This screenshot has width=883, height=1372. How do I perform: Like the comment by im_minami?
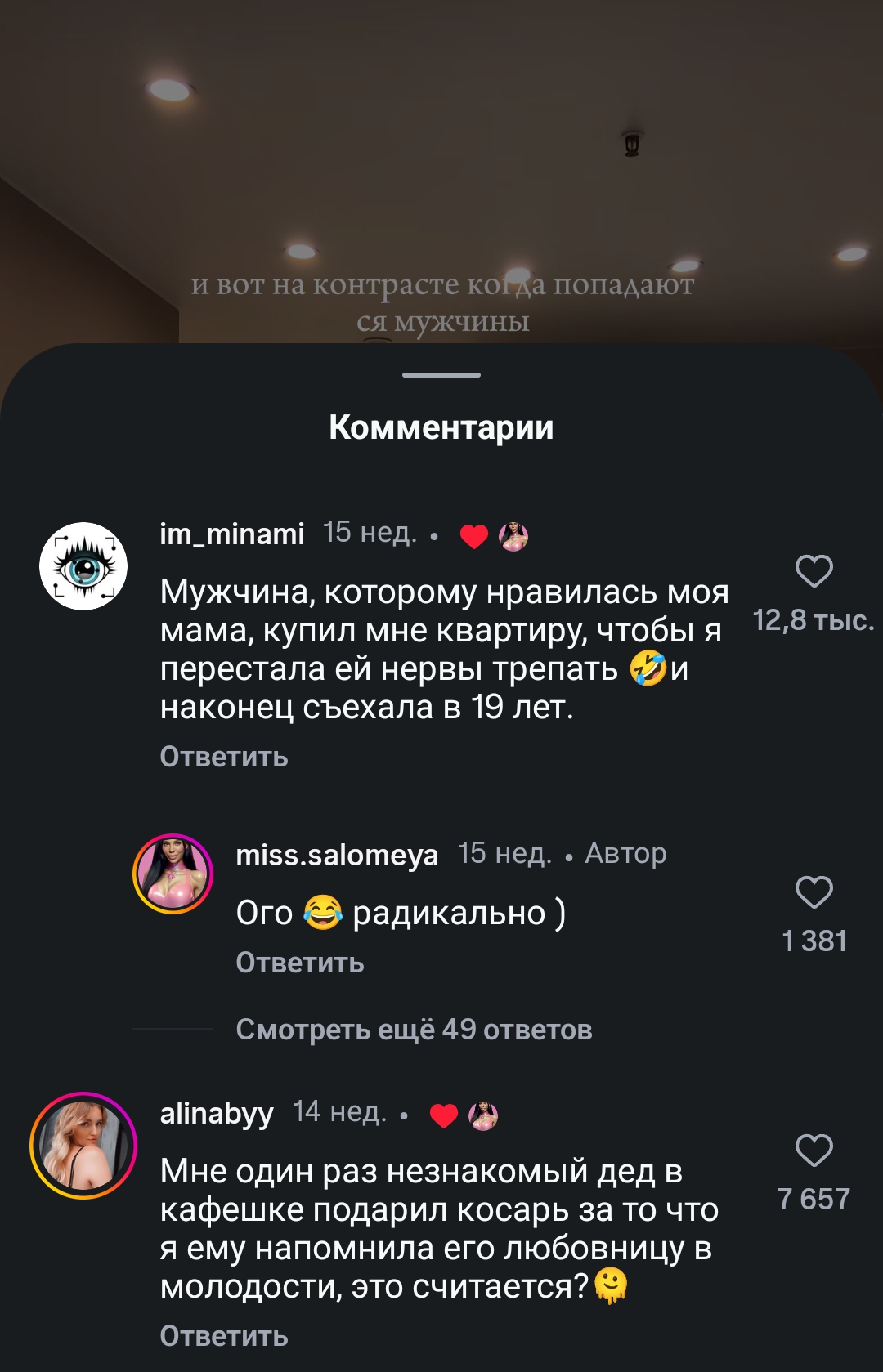(x=814, y=571)
